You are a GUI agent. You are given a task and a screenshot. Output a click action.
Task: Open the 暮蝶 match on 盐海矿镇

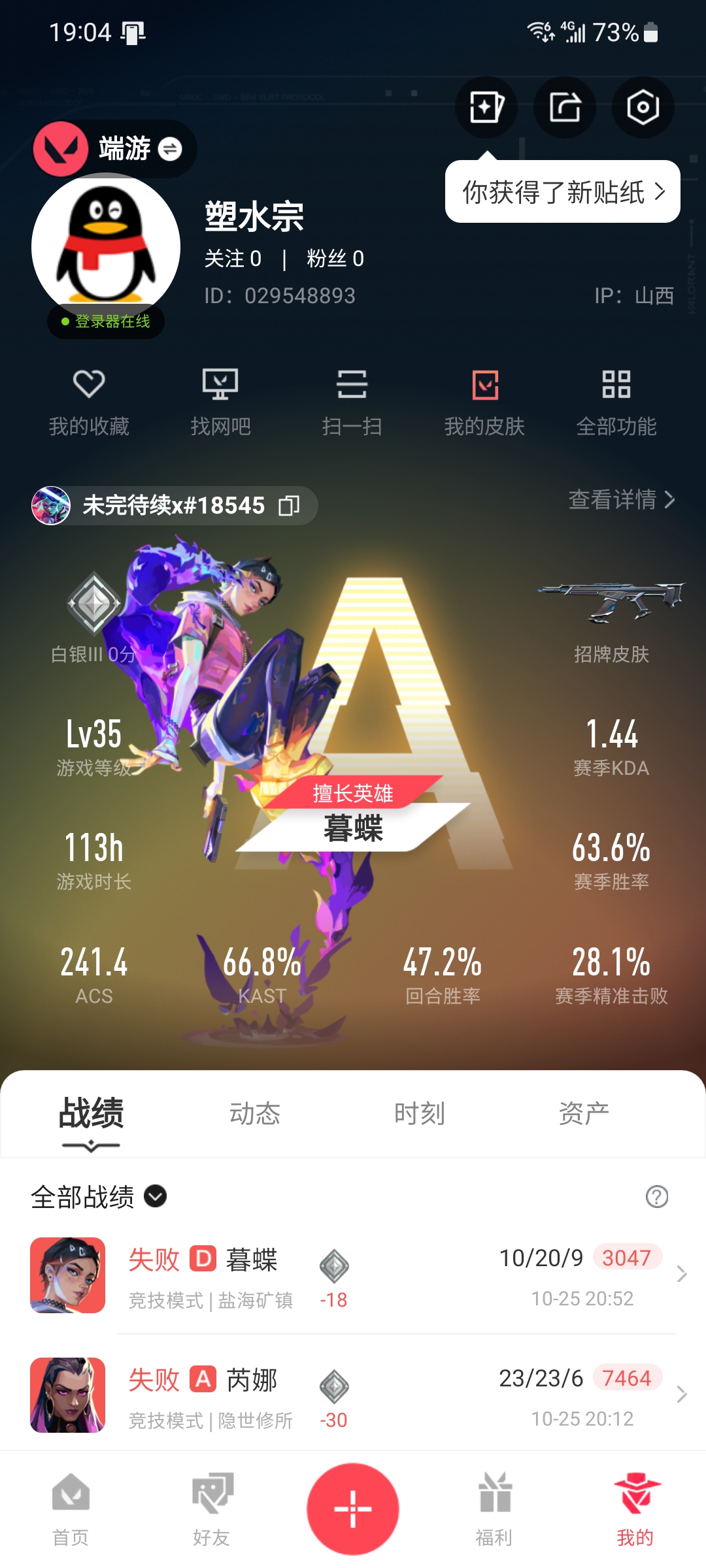tap(353, 1275)
